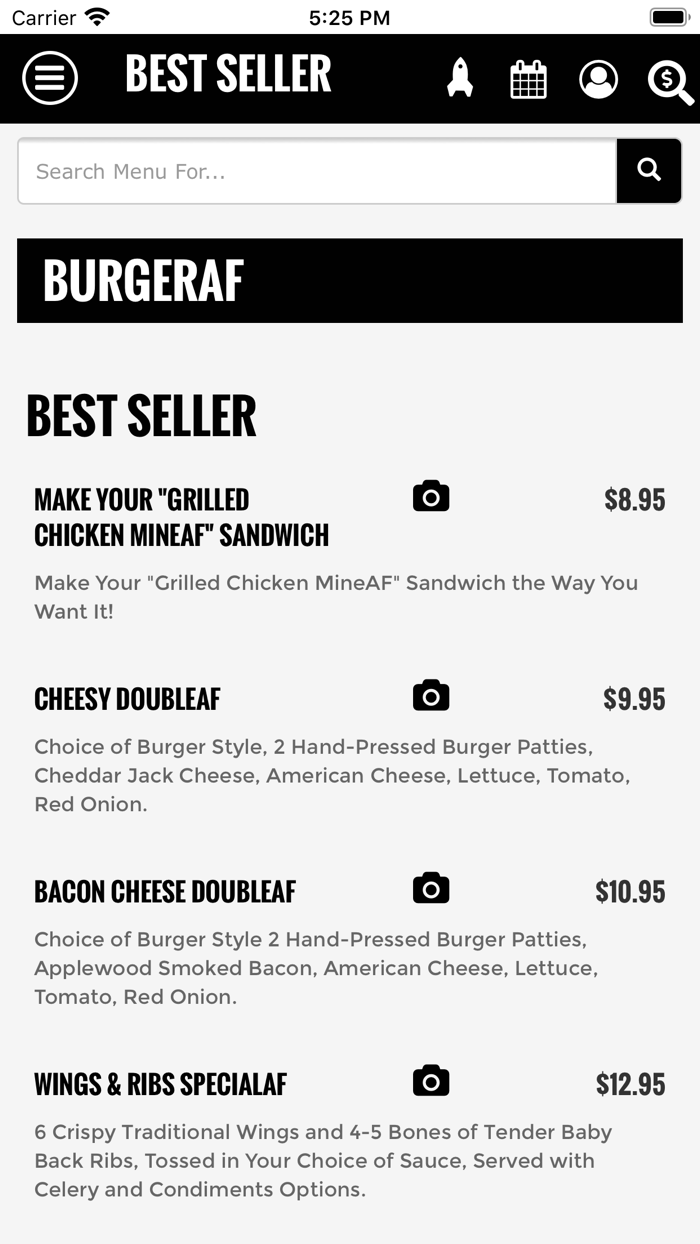Tap the rocket icon in header

(459, 78)
